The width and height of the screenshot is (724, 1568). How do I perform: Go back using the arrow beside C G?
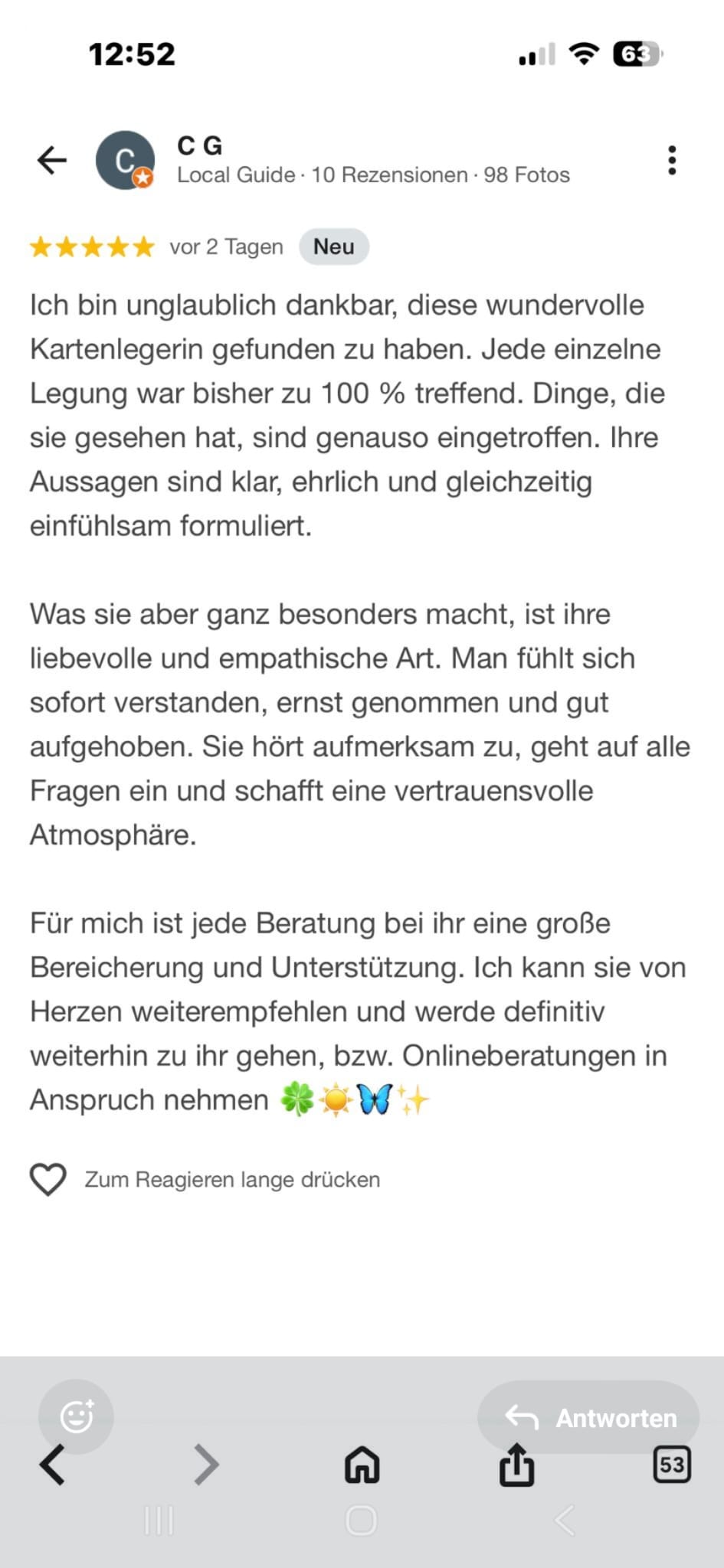[x=52, y=160]
